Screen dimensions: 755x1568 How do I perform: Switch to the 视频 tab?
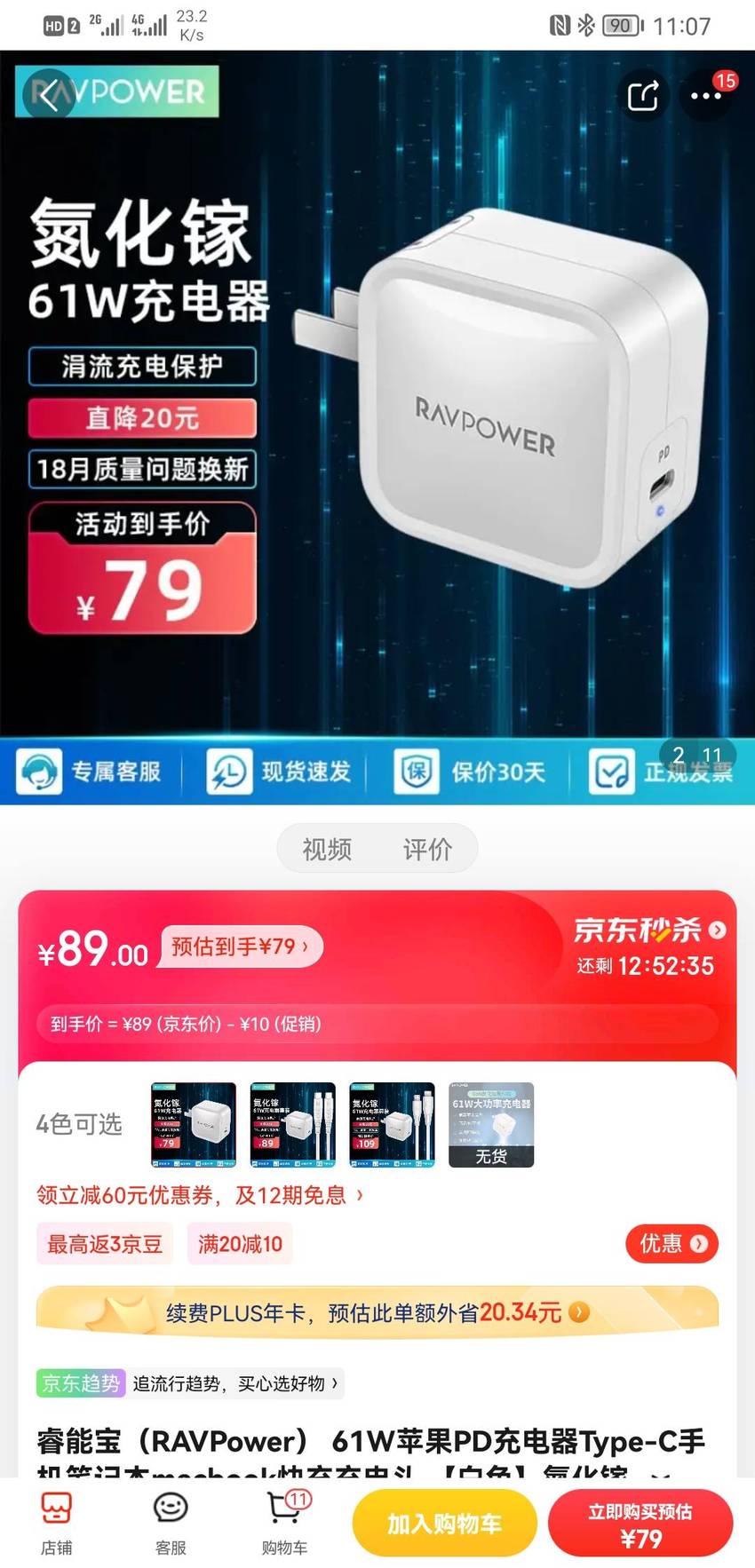point(327,850)
